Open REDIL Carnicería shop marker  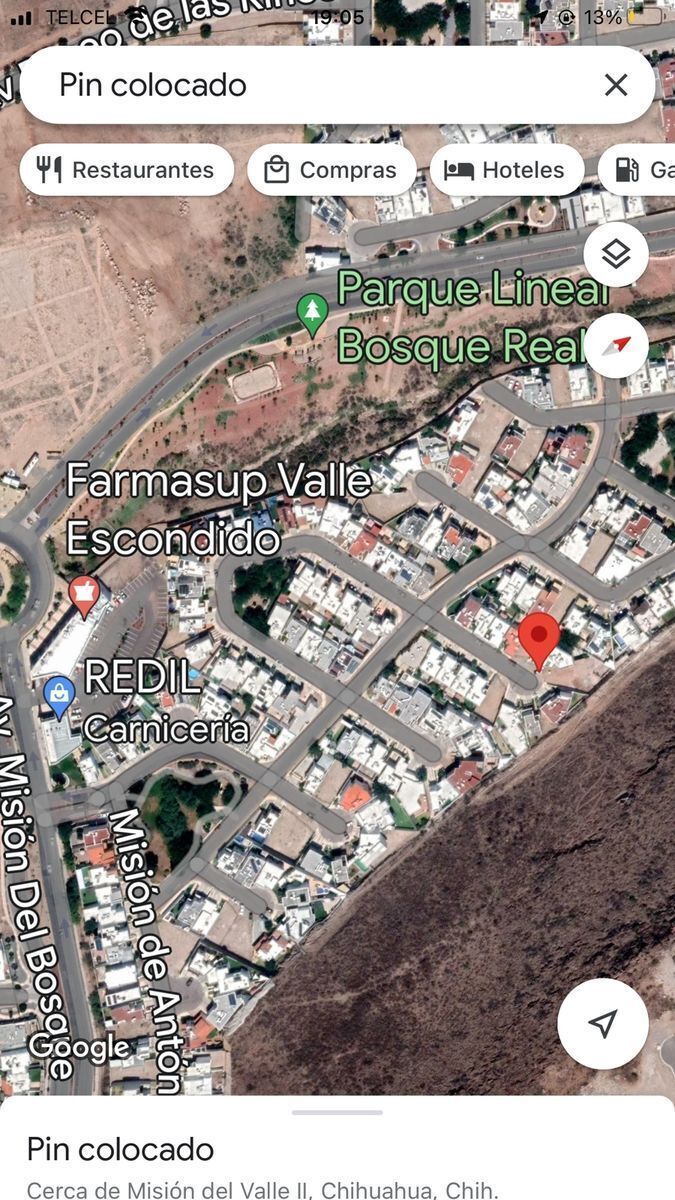59,695
